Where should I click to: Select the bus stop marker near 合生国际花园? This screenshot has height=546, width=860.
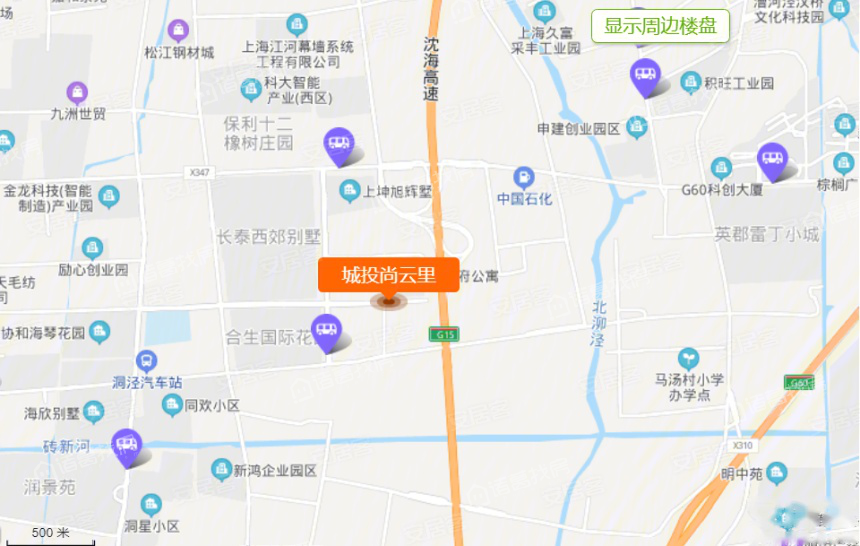(x=325, y=331)
